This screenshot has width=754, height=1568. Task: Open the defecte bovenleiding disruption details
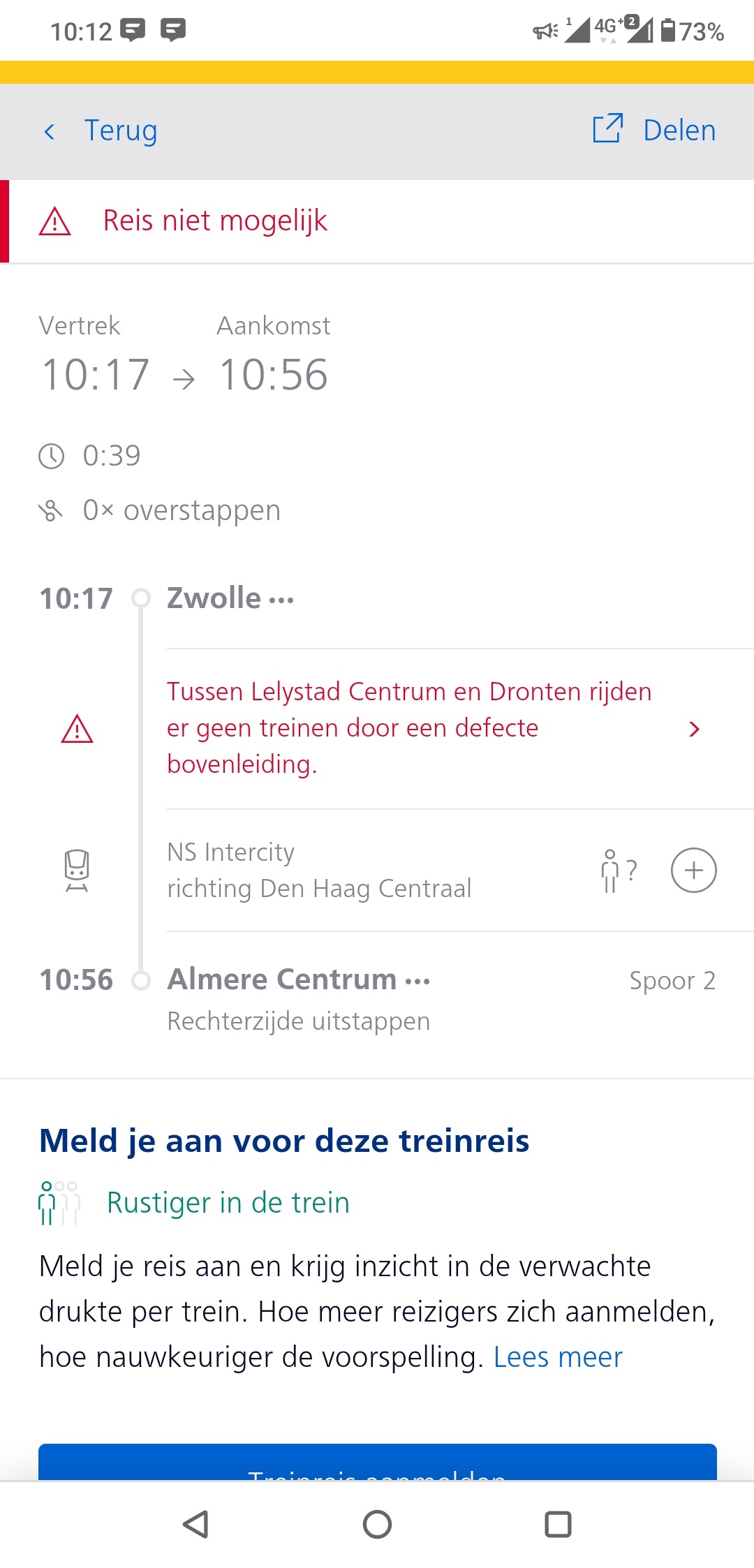pyautogui.click(x=433, y=728)
